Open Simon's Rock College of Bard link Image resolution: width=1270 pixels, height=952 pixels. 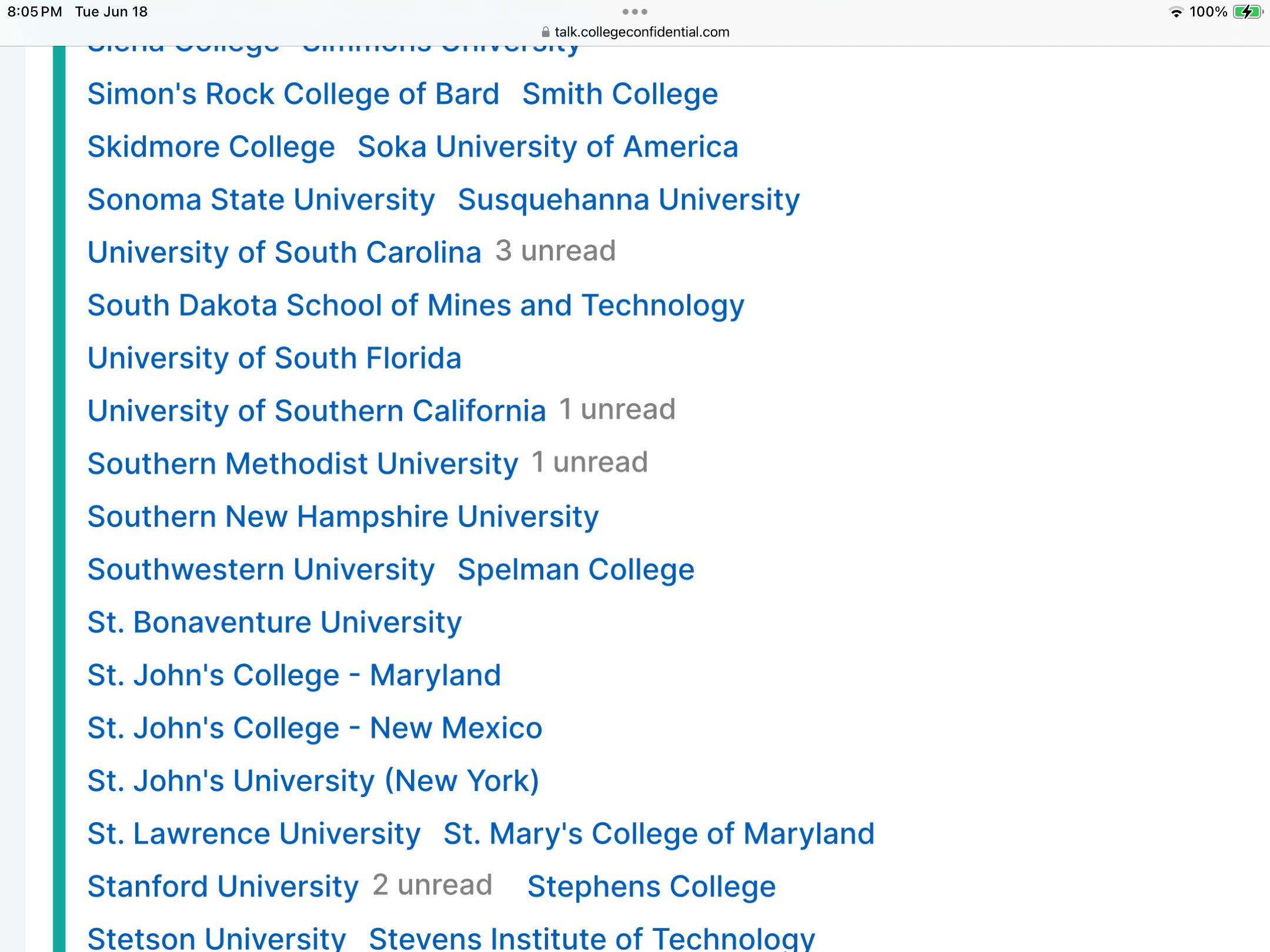click(x=293, y=94)
